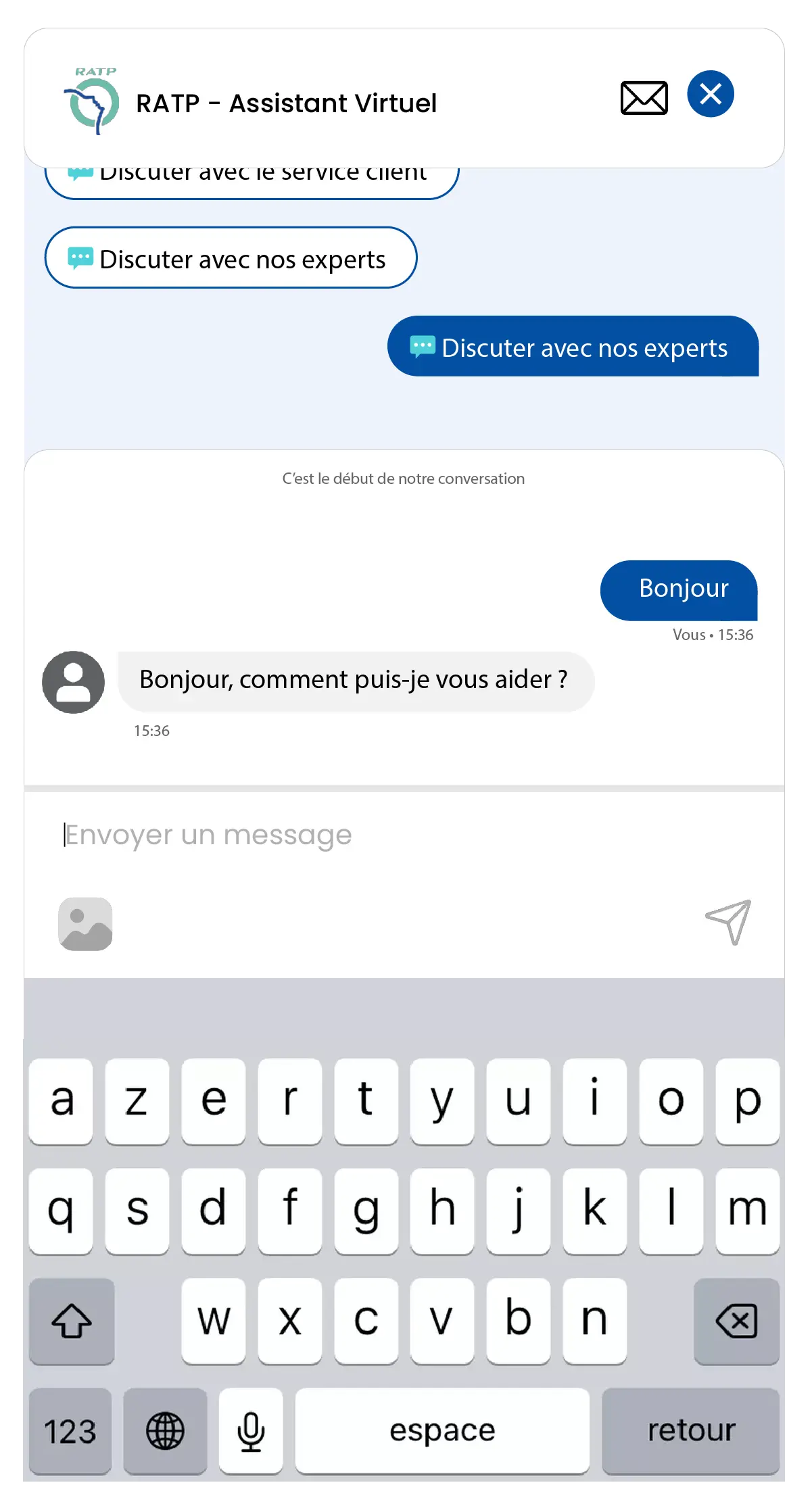Close the RATP virtual assistant

point(710,94)
